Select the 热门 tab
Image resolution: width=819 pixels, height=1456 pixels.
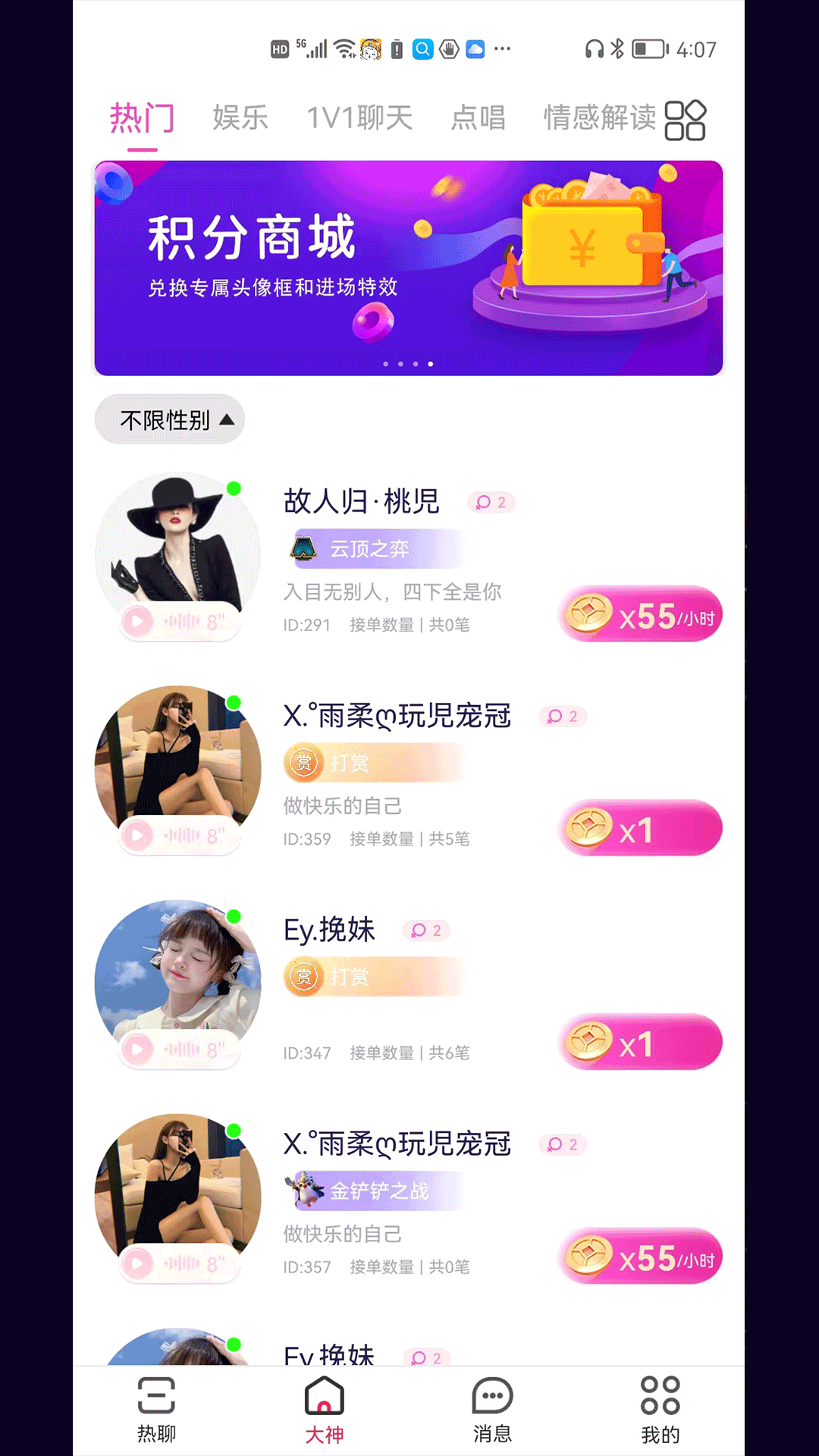(143, 118)
